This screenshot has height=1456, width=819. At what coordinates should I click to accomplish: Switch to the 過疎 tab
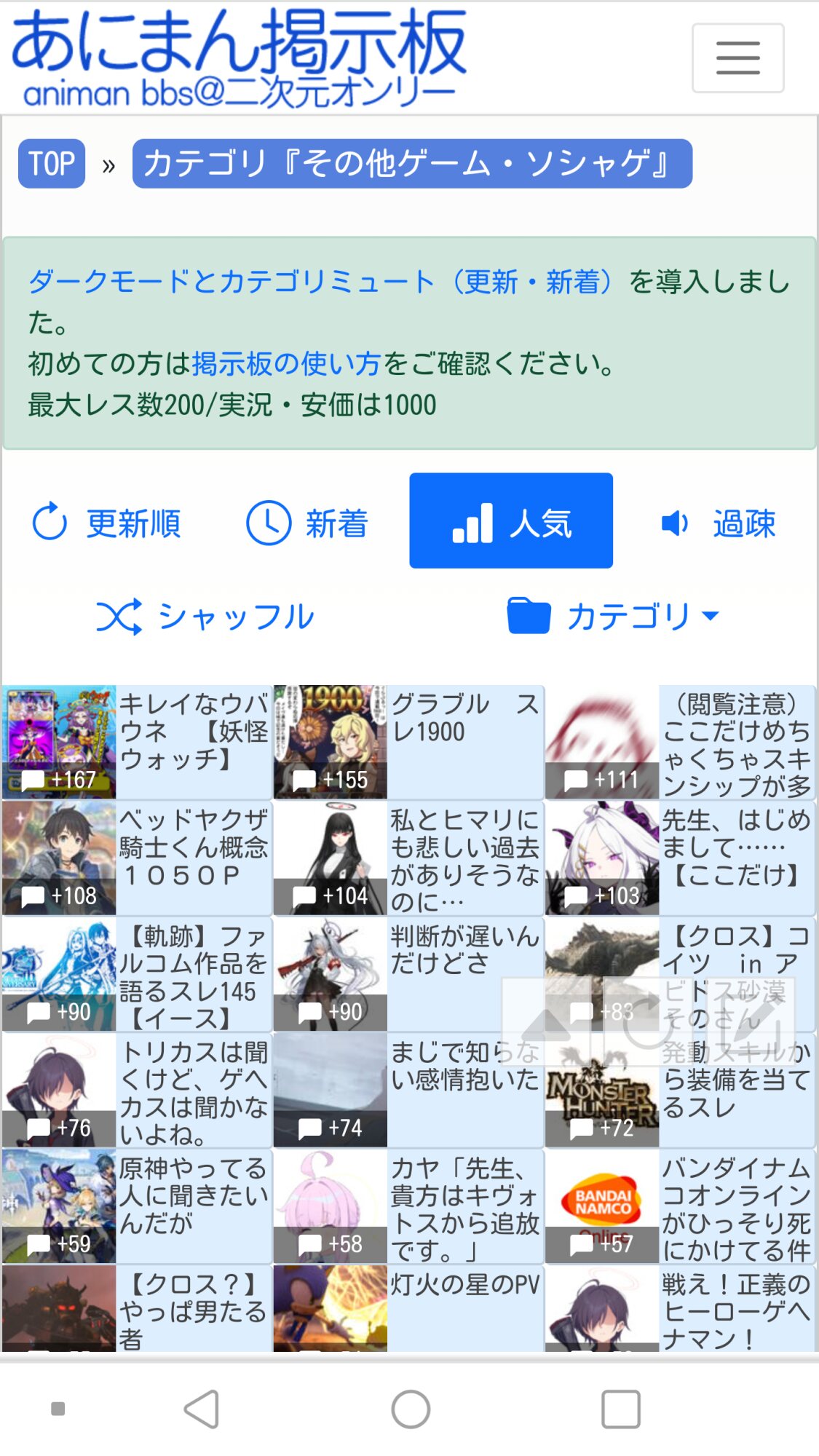[x=719, y=523]
